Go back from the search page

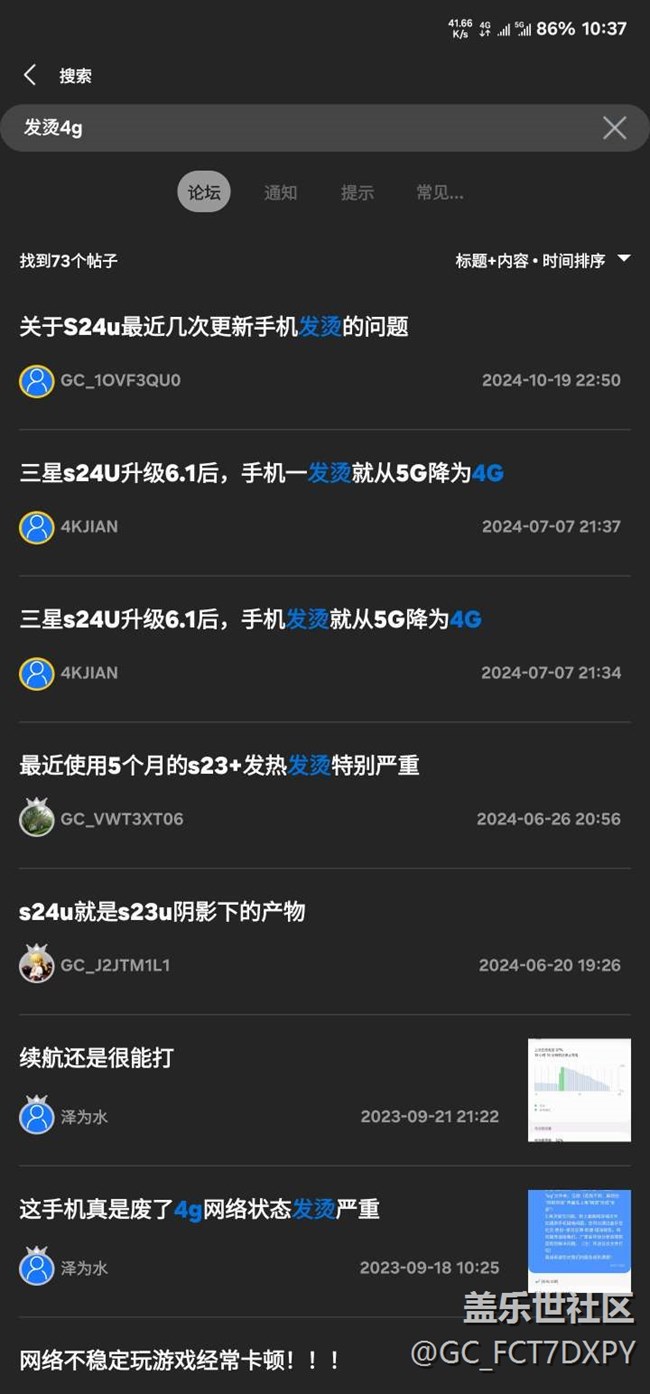[x=30, y=75]
